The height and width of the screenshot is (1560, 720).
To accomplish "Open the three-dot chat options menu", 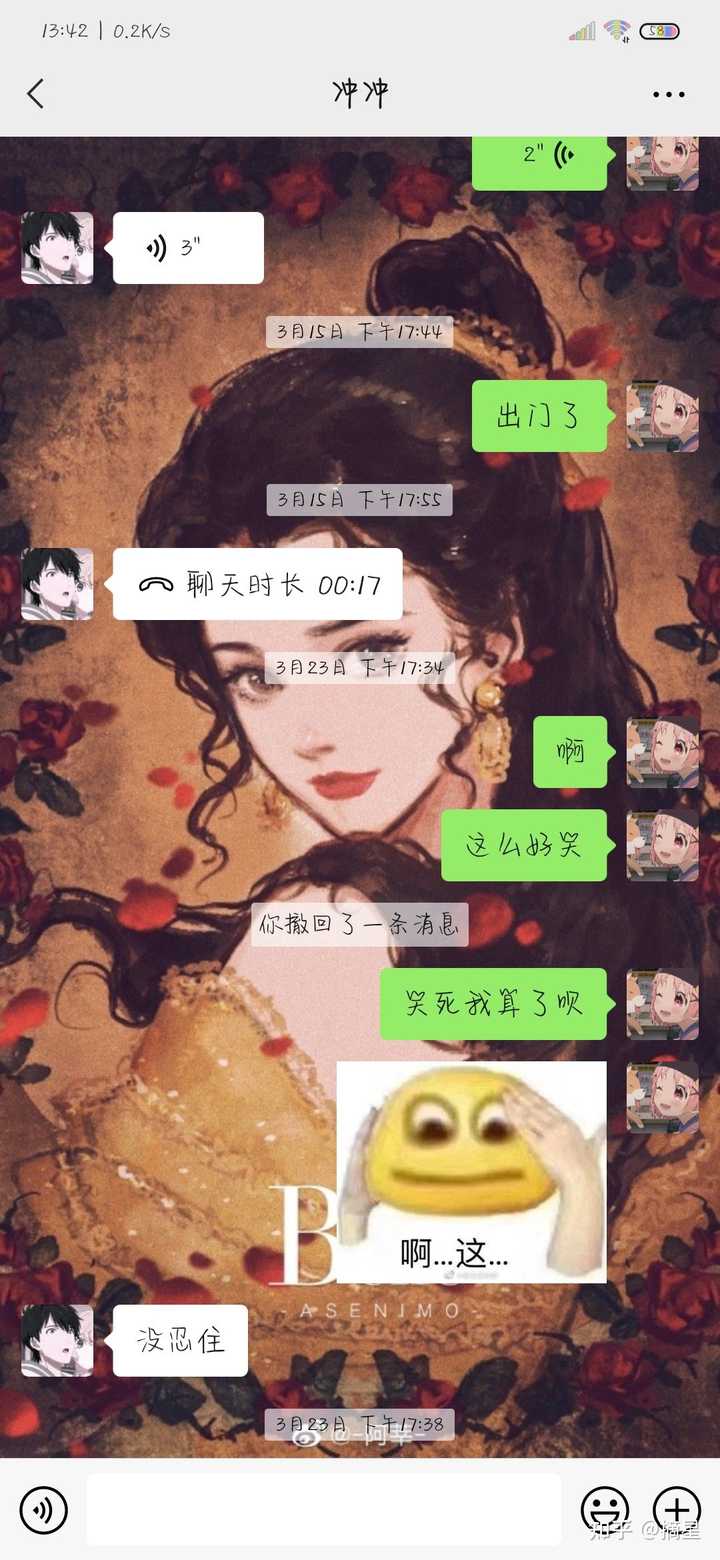I will [x=668, y=95].
